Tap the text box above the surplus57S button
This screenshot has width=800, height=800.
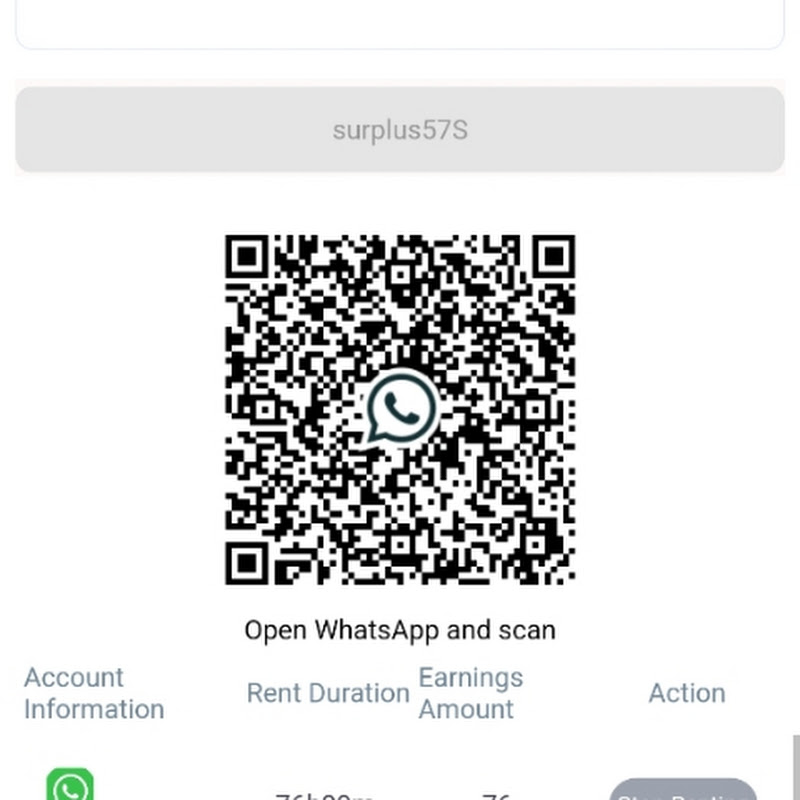click(x=400, y=24)
